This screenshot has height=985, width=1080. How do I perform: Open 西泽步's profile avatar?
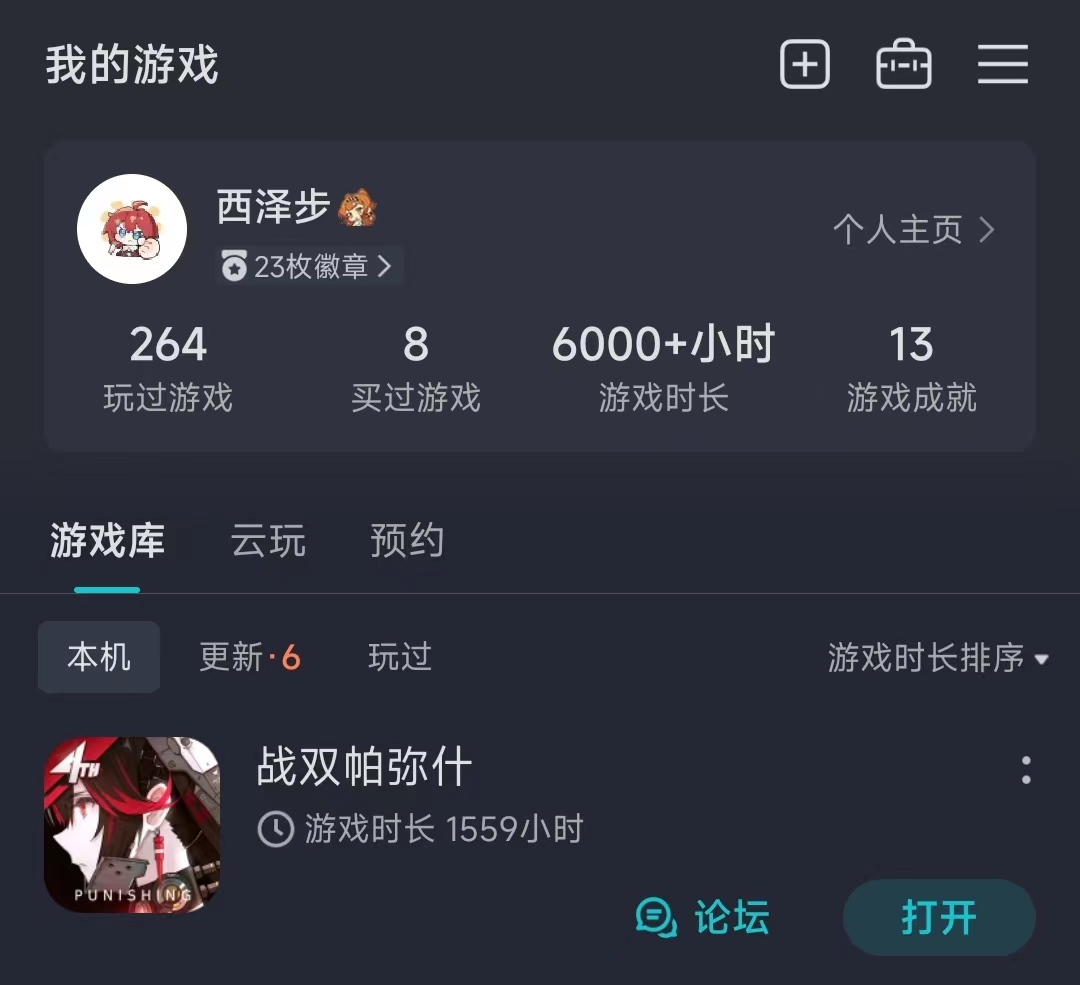tap(132, 229)
